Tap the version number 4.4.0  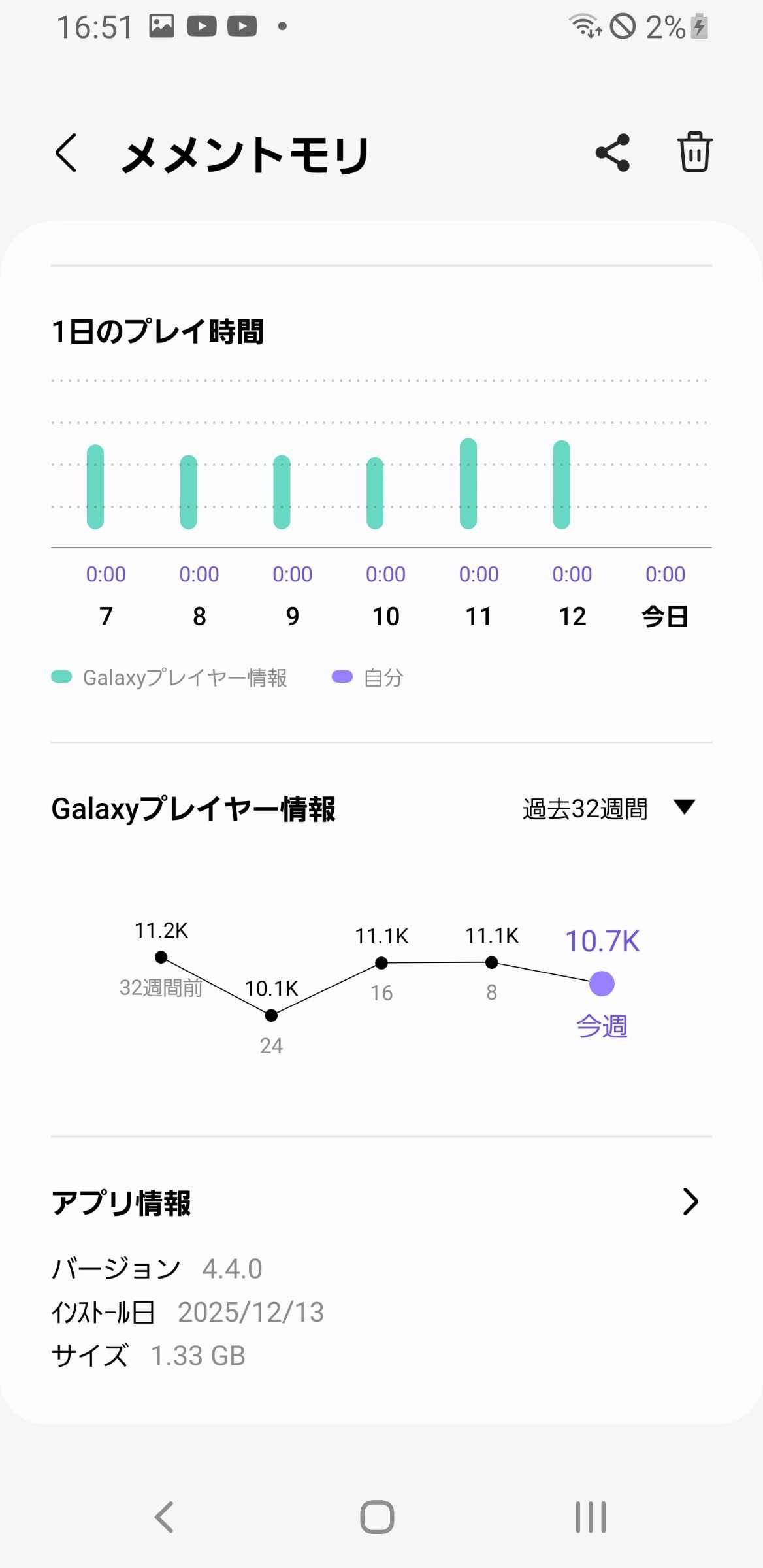click(232, 1268)
